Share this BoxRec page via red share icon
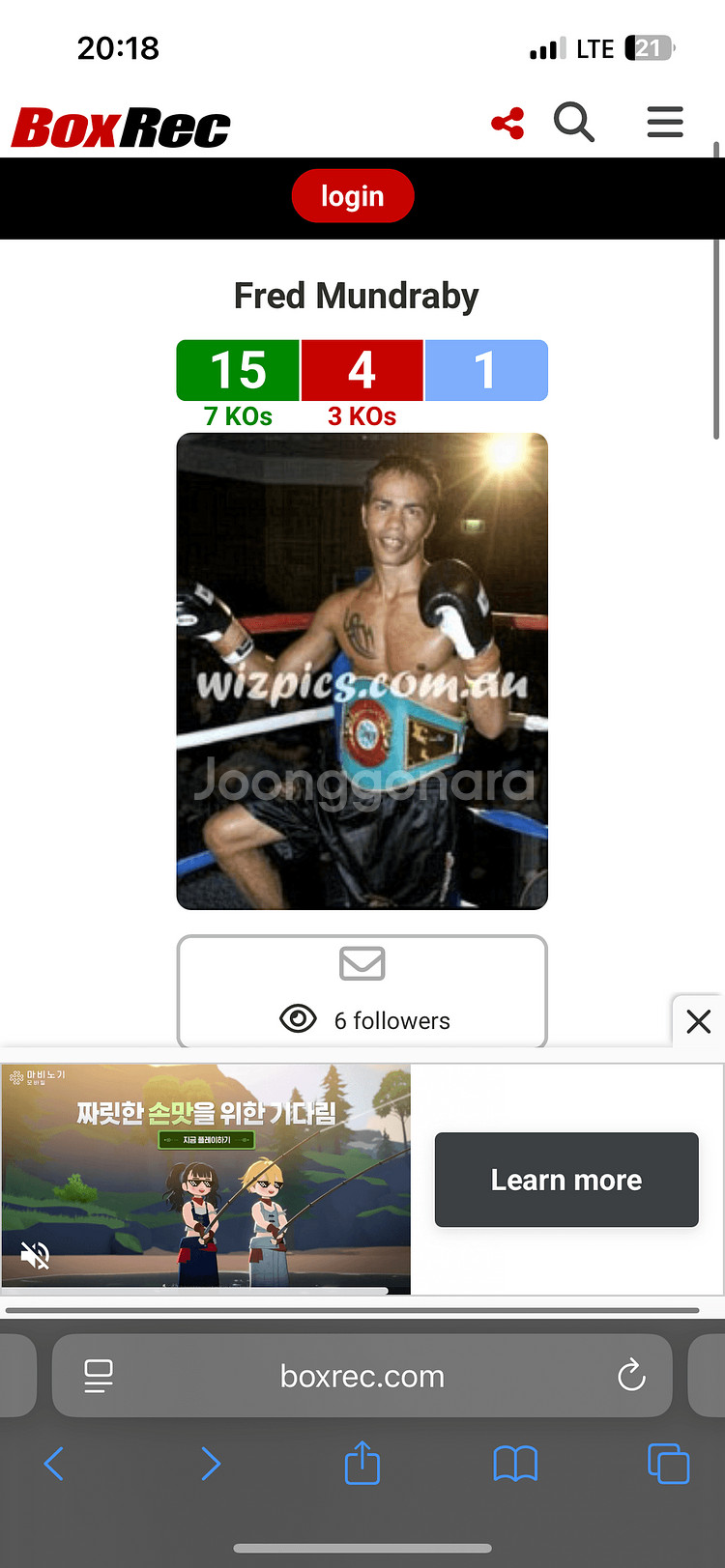Screen dimensions: 725x1568 point(507,124)
